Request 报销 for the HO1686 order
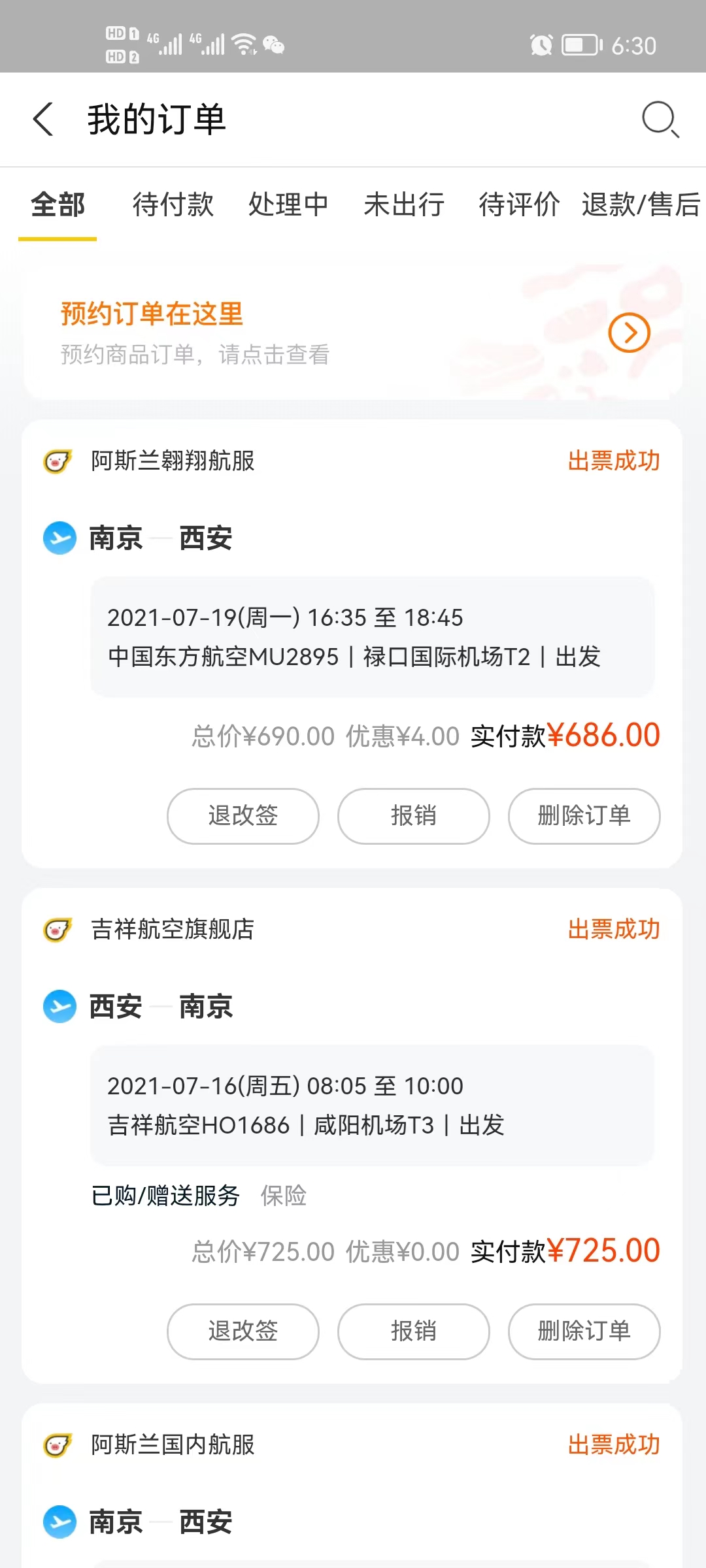Screen dimensions: 706x1568 click(x=413, y=1331)
